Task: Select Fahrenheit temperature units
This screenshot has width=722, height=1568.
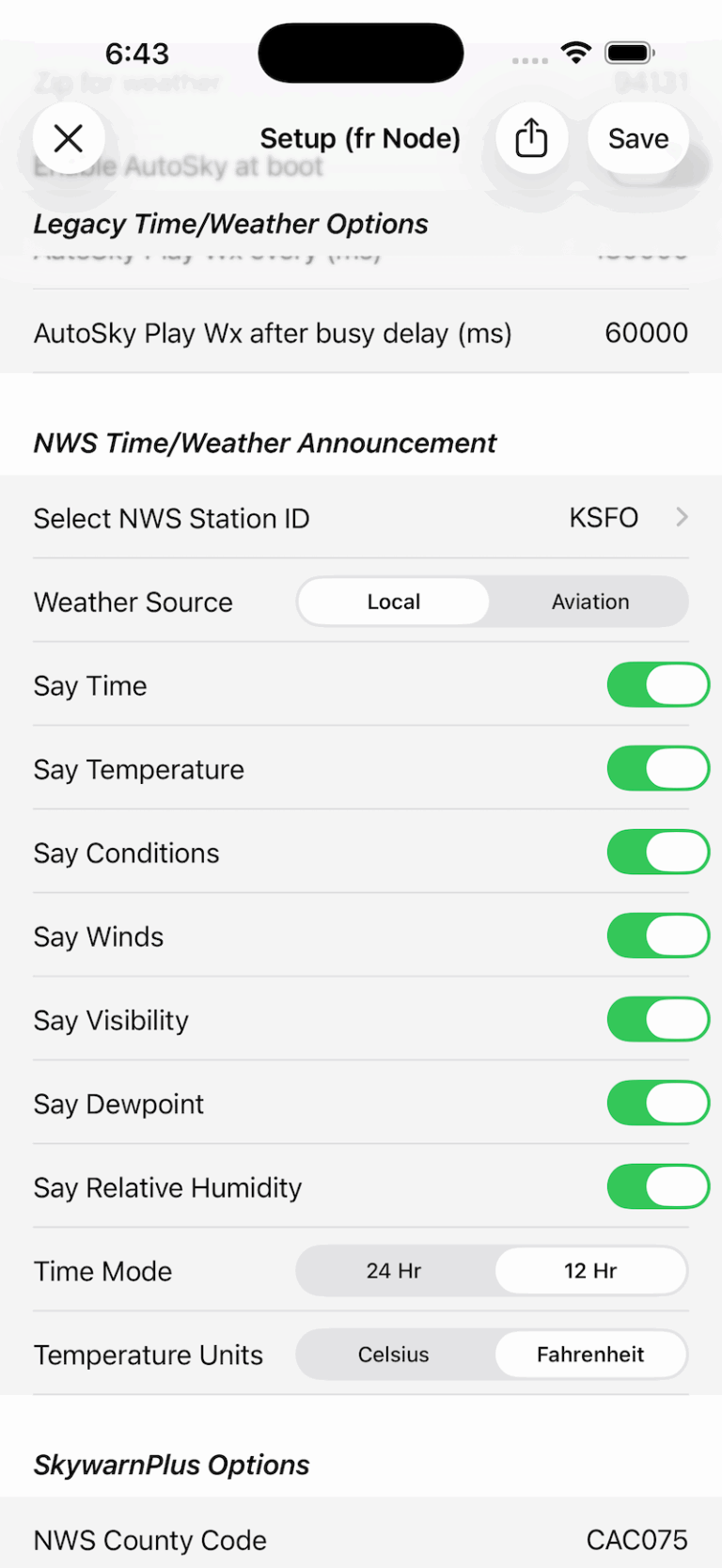Action: tap(590, 1354)
